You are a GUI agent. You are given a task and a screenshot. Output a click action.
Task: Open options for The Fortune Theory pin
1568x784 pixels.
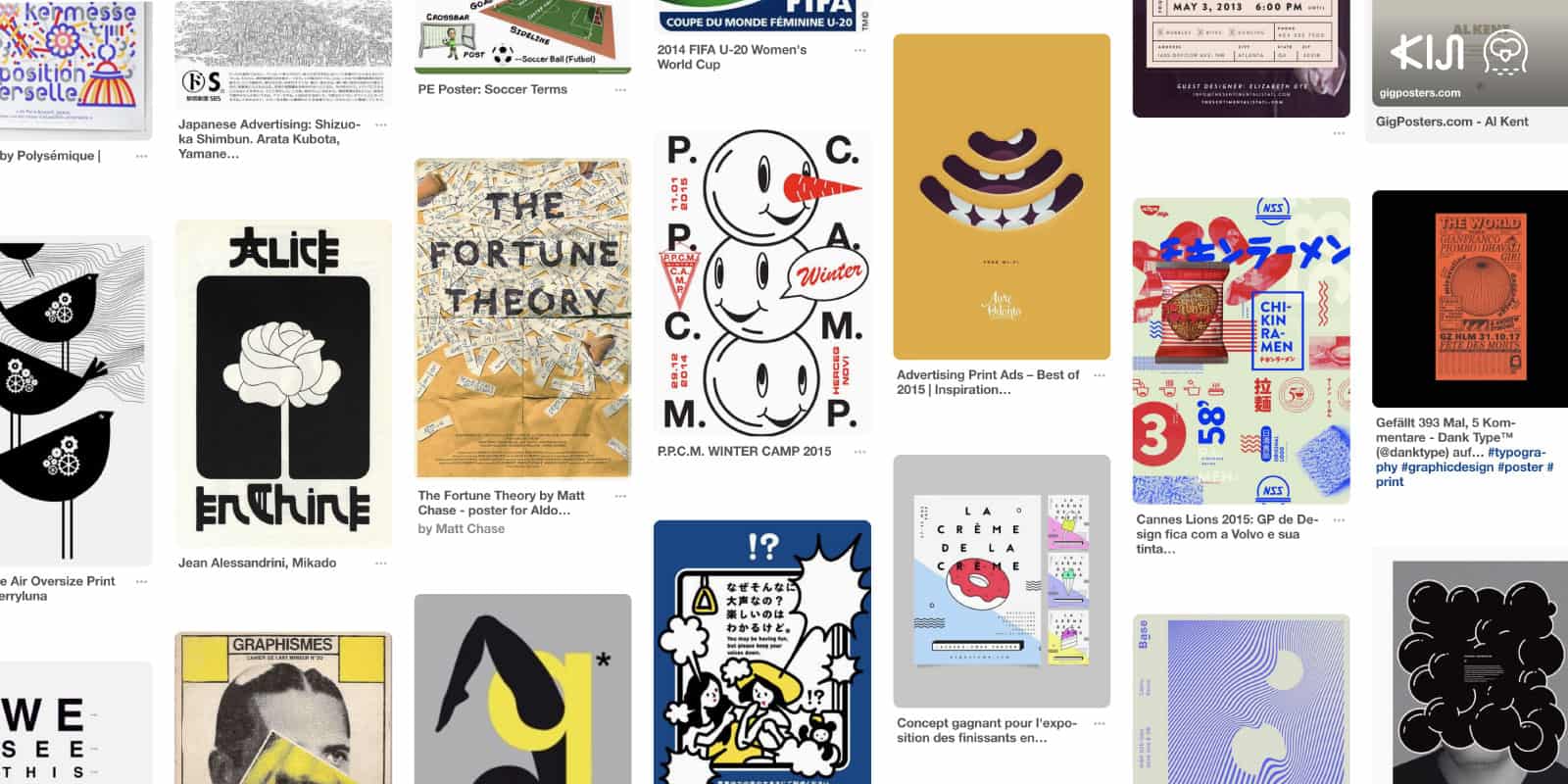(620, 497)
